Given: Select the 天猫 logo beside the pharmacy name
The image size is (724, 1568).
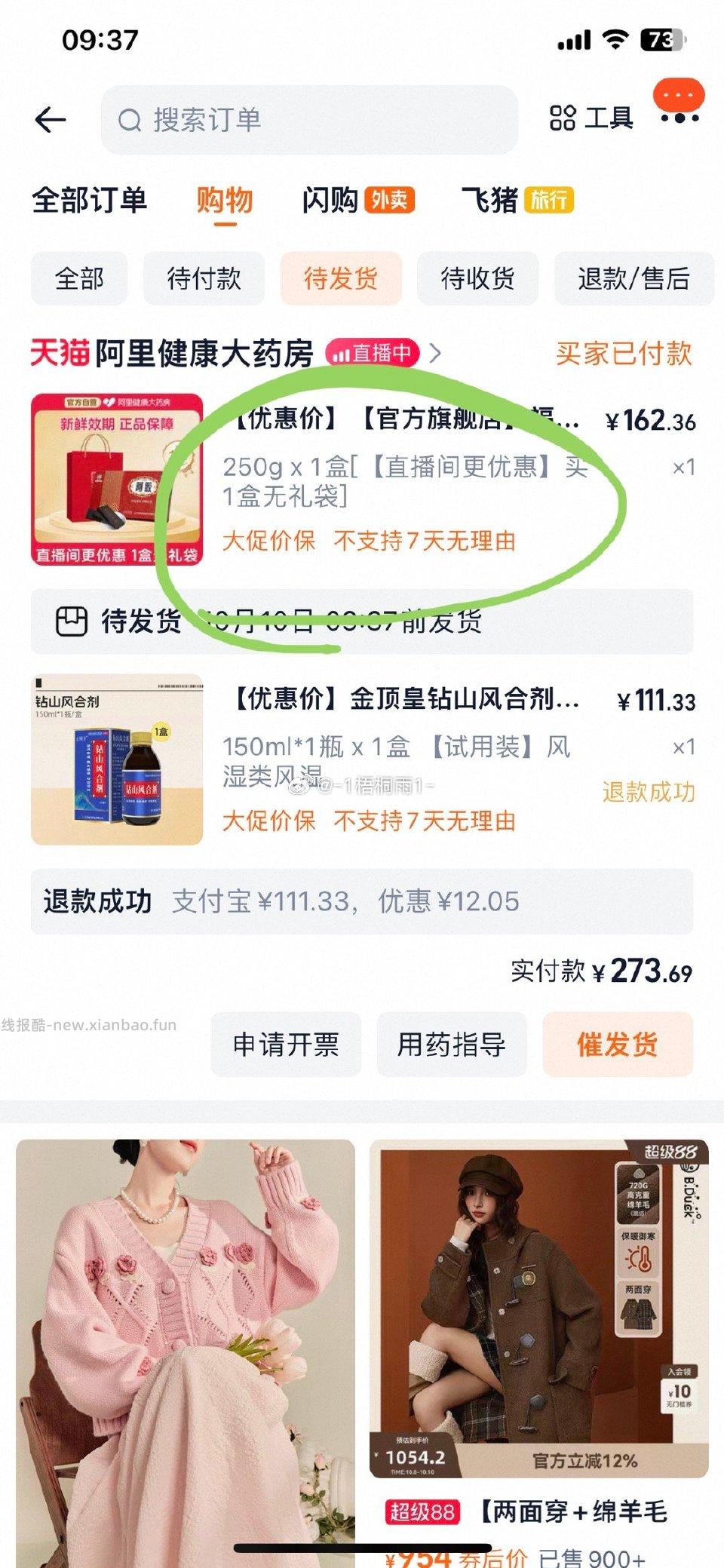Looking at the screenshot, I should pyautogui.click(x=62, y=353).
